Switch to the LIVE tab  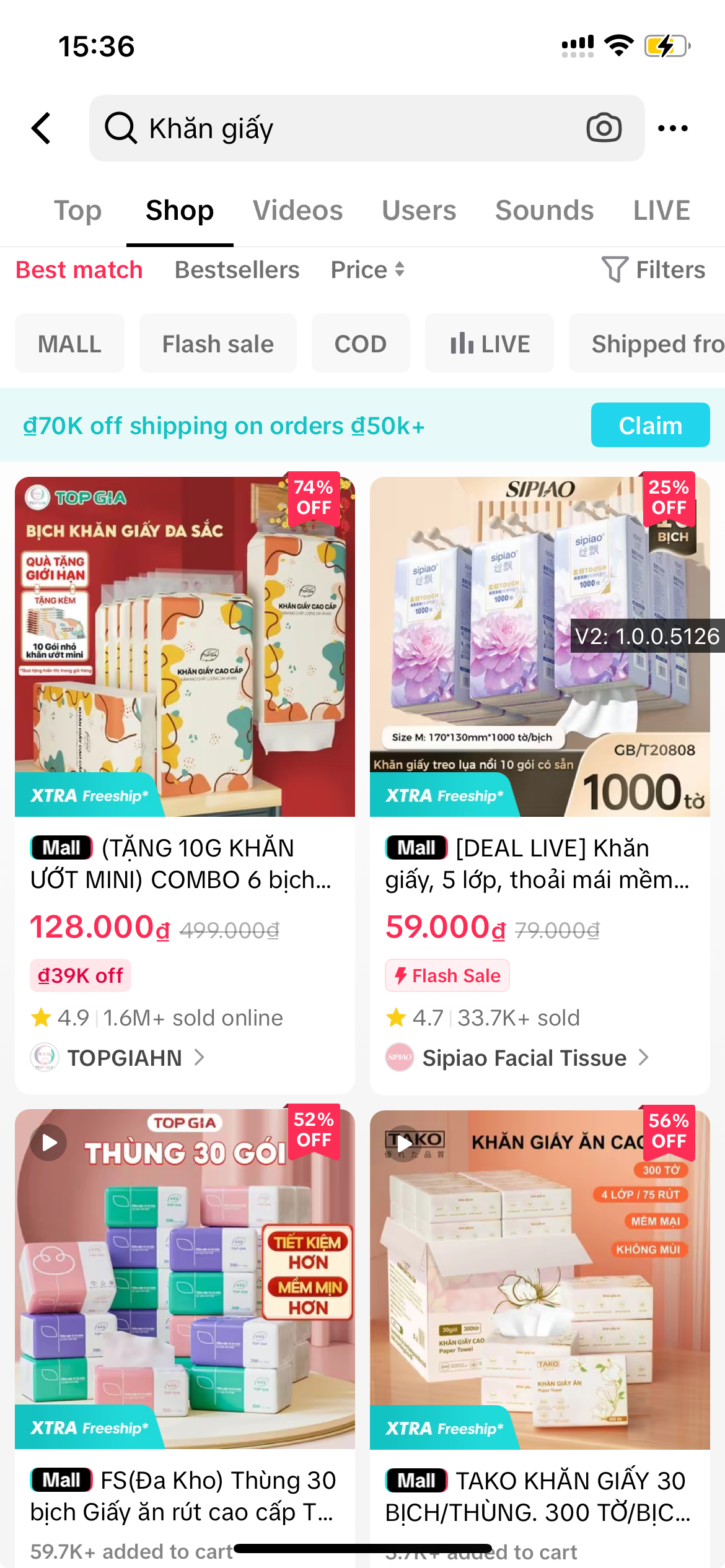pos(661,211)
